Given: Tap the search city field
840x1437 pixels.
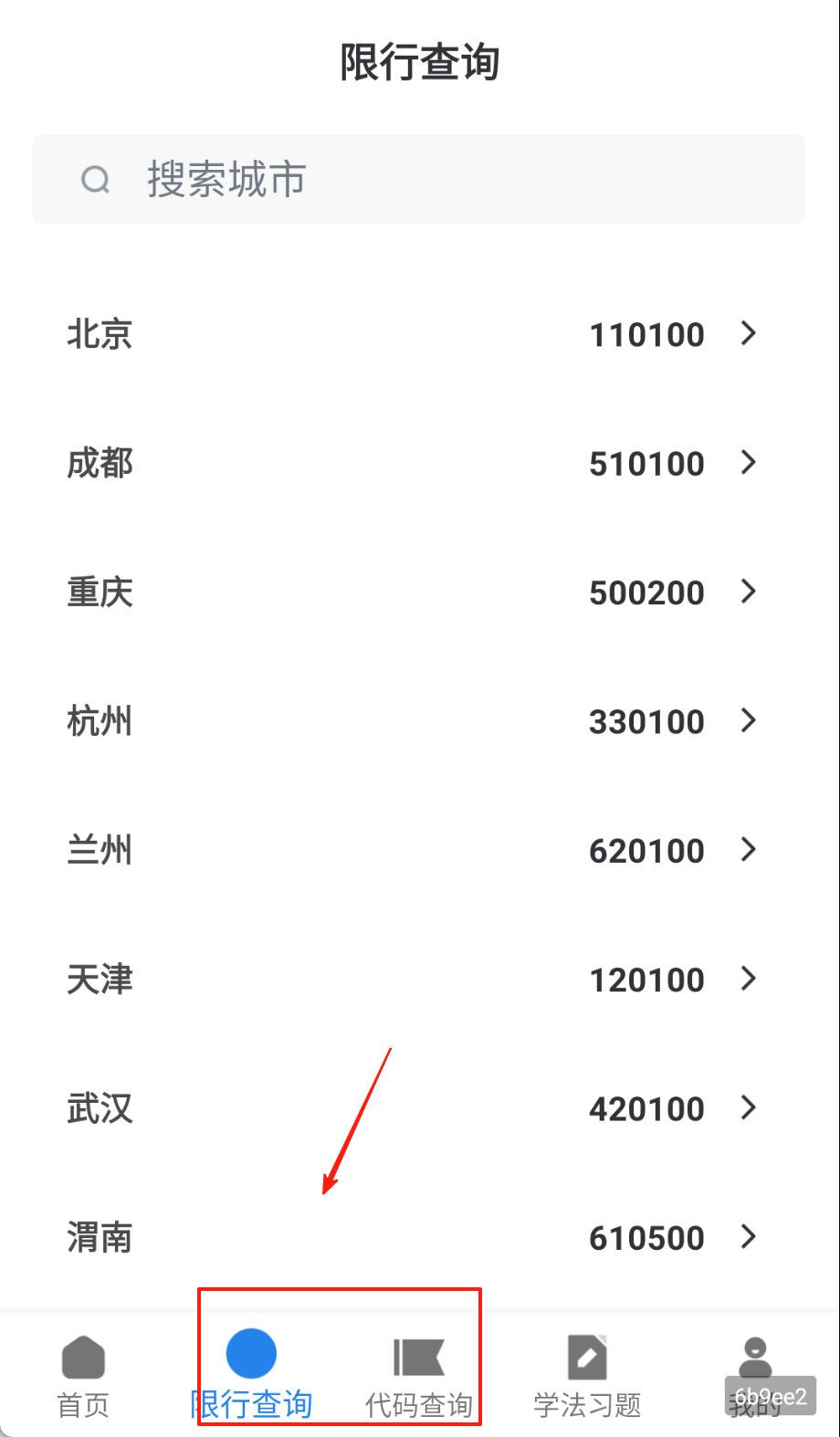Looking at the screenshot, I should click(419, 179).
